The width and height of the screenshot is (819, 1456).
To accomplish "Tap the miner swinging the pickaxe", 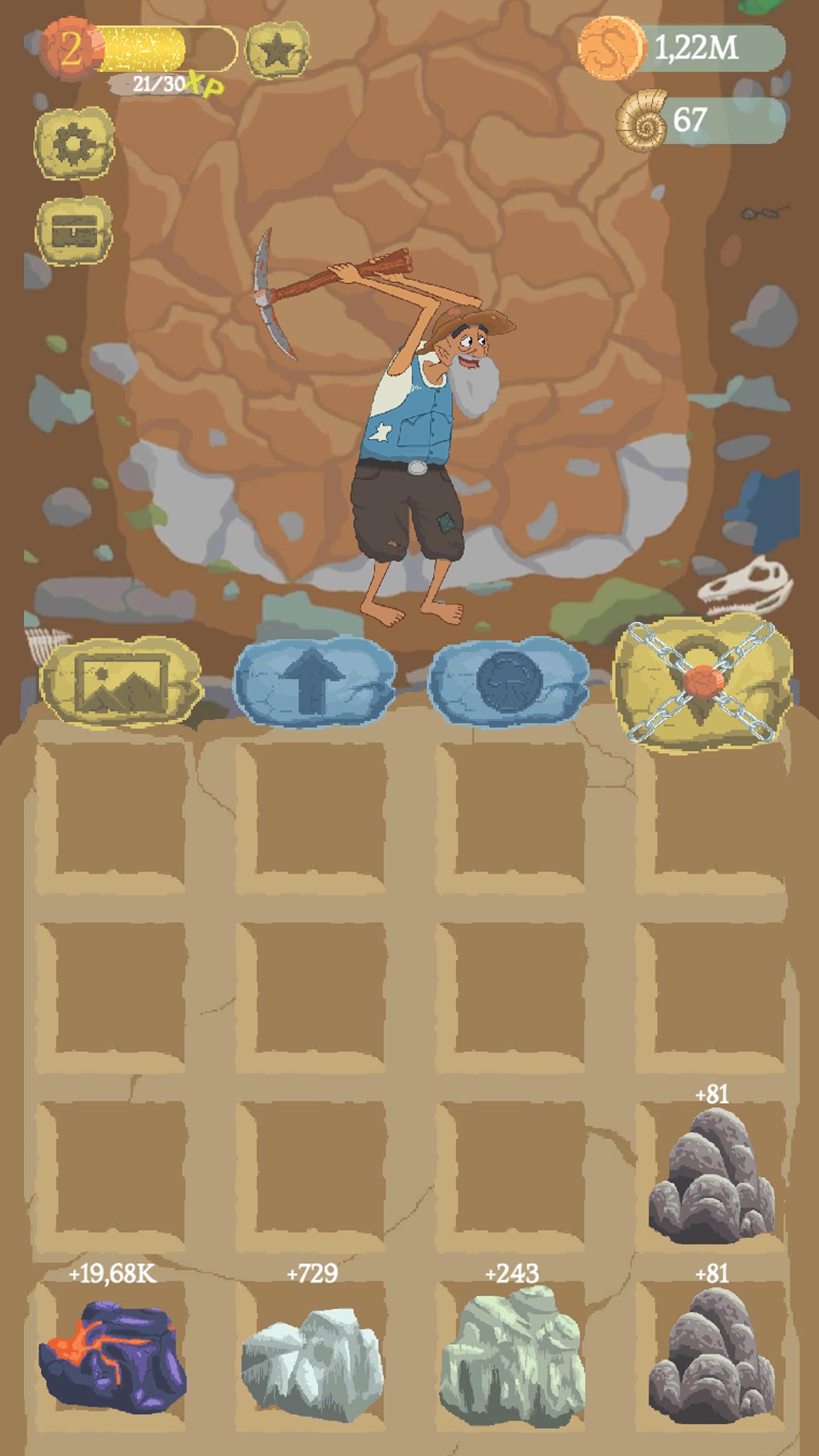I will tap(398, 432).
